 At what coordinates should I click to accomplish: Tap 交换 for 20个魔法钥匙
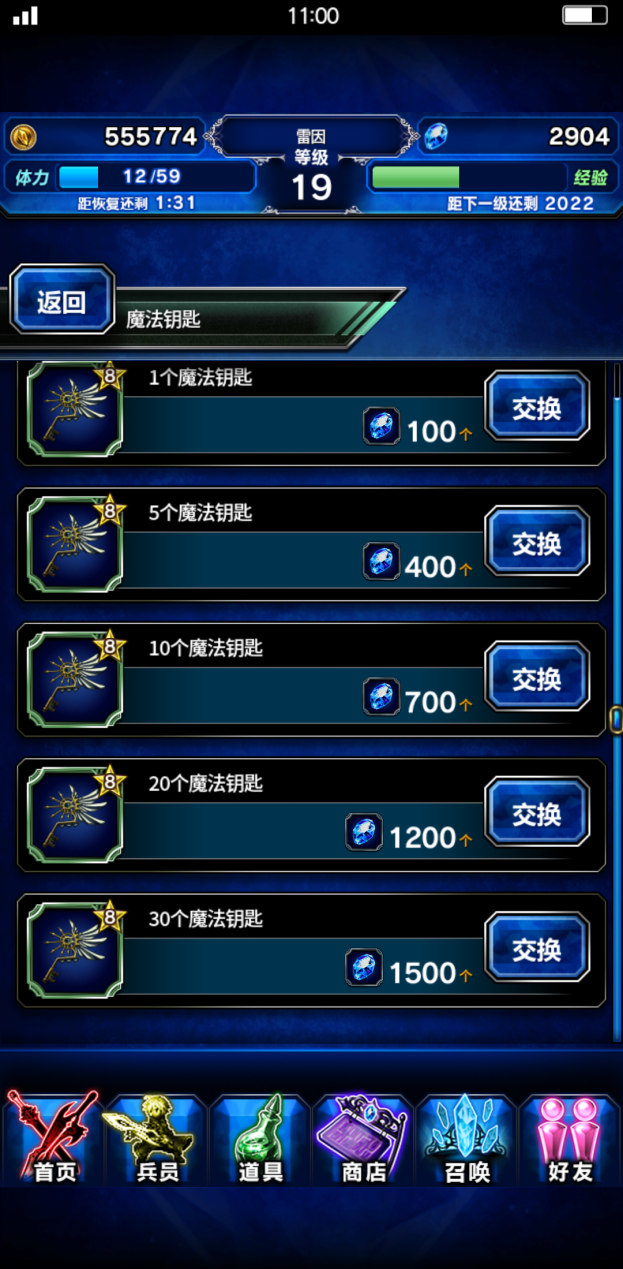[x=537, y=813]
